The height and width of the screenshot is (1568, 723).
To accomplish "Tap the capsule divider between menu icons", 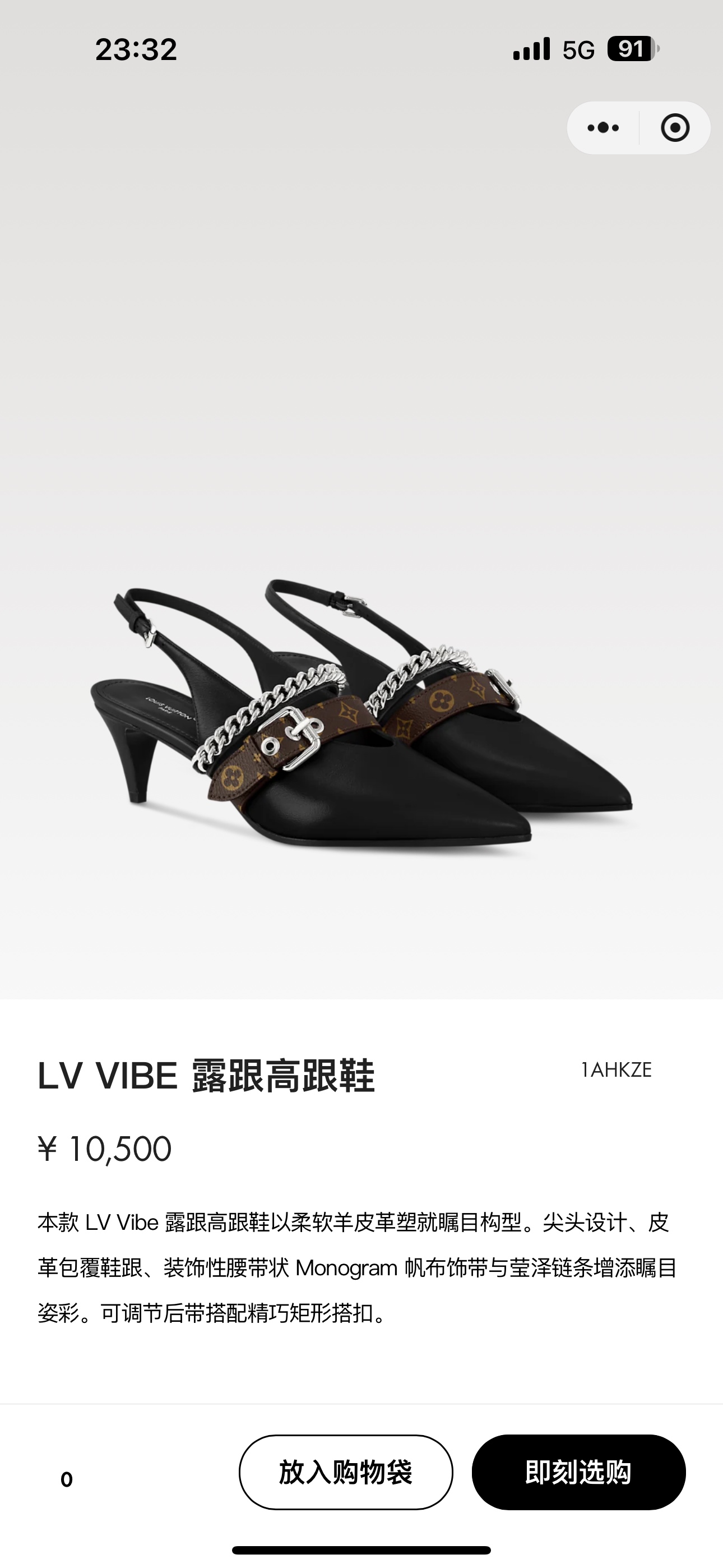I will click(638, 127).
